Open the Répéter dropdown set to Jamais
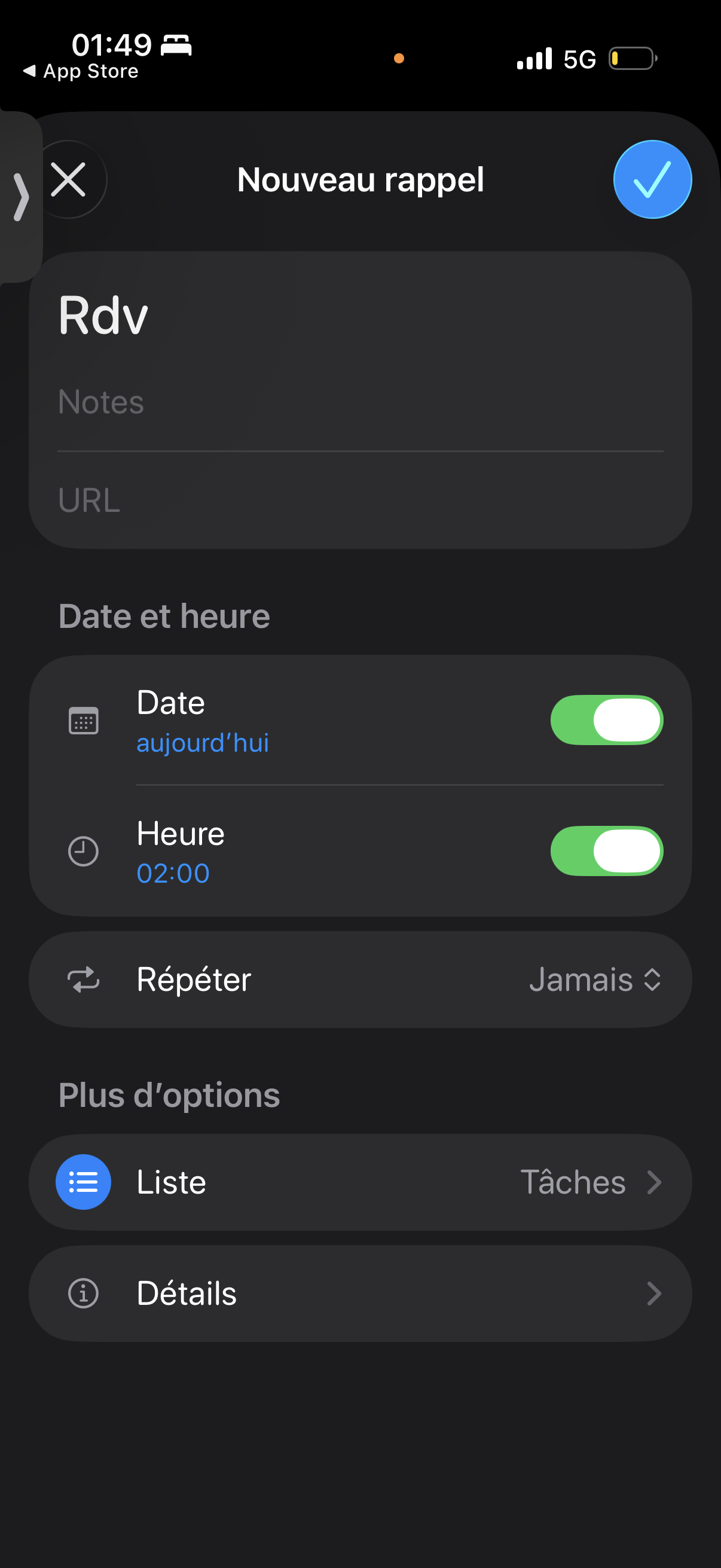 point(594,980)
